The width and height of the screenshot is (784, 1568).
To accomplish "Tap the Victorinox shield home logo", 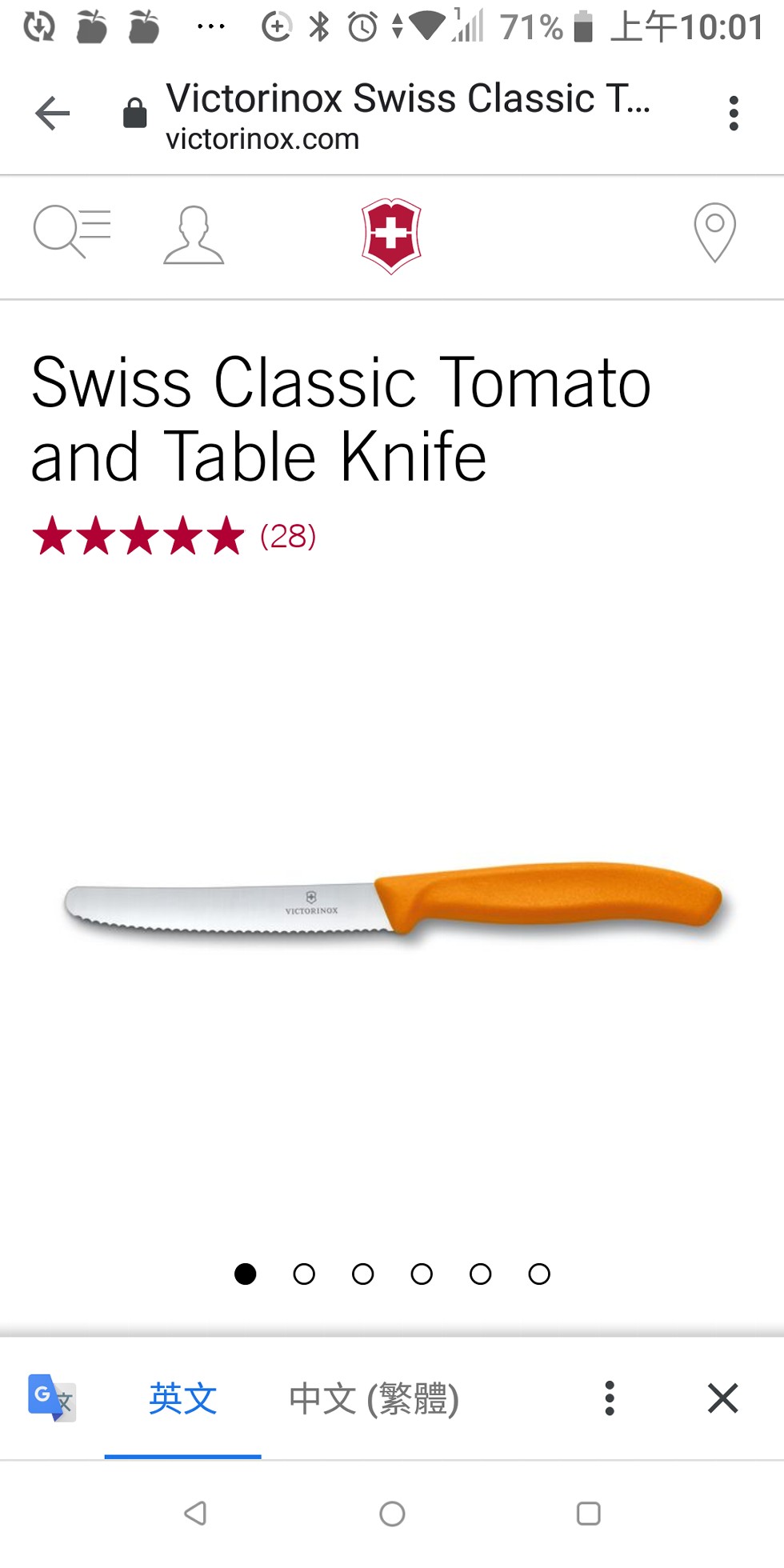I will [391, 236].
